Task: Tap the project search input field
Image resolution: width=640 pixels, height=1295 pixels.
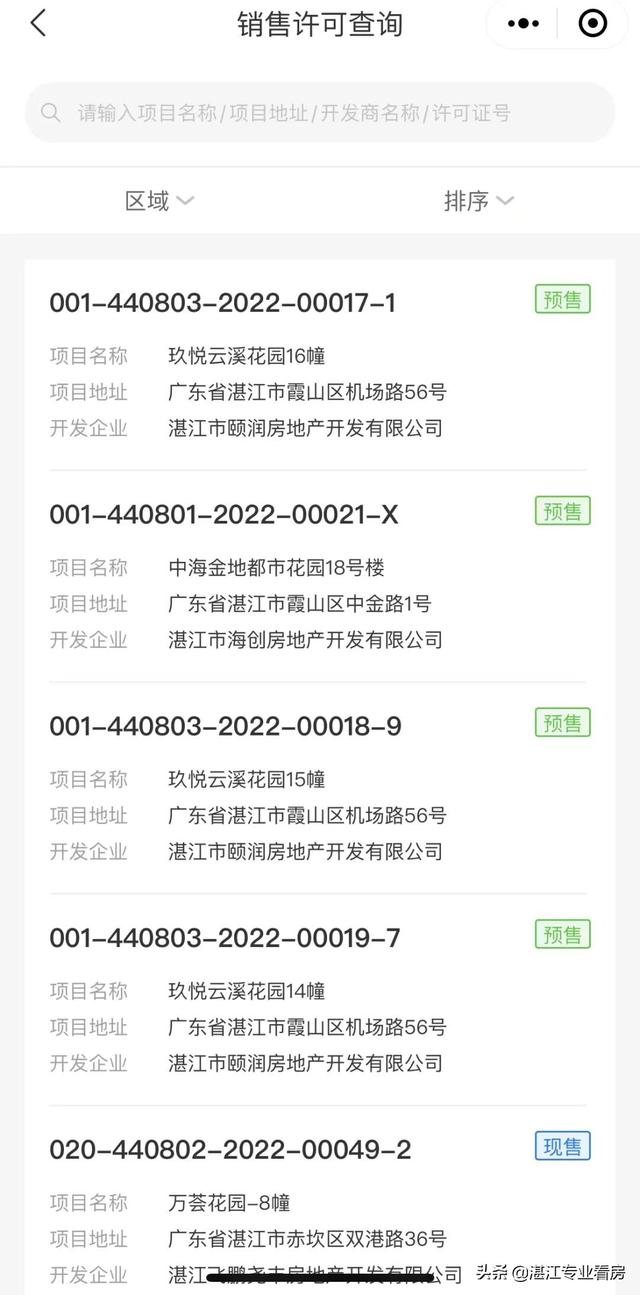Action: coord(320,112)
